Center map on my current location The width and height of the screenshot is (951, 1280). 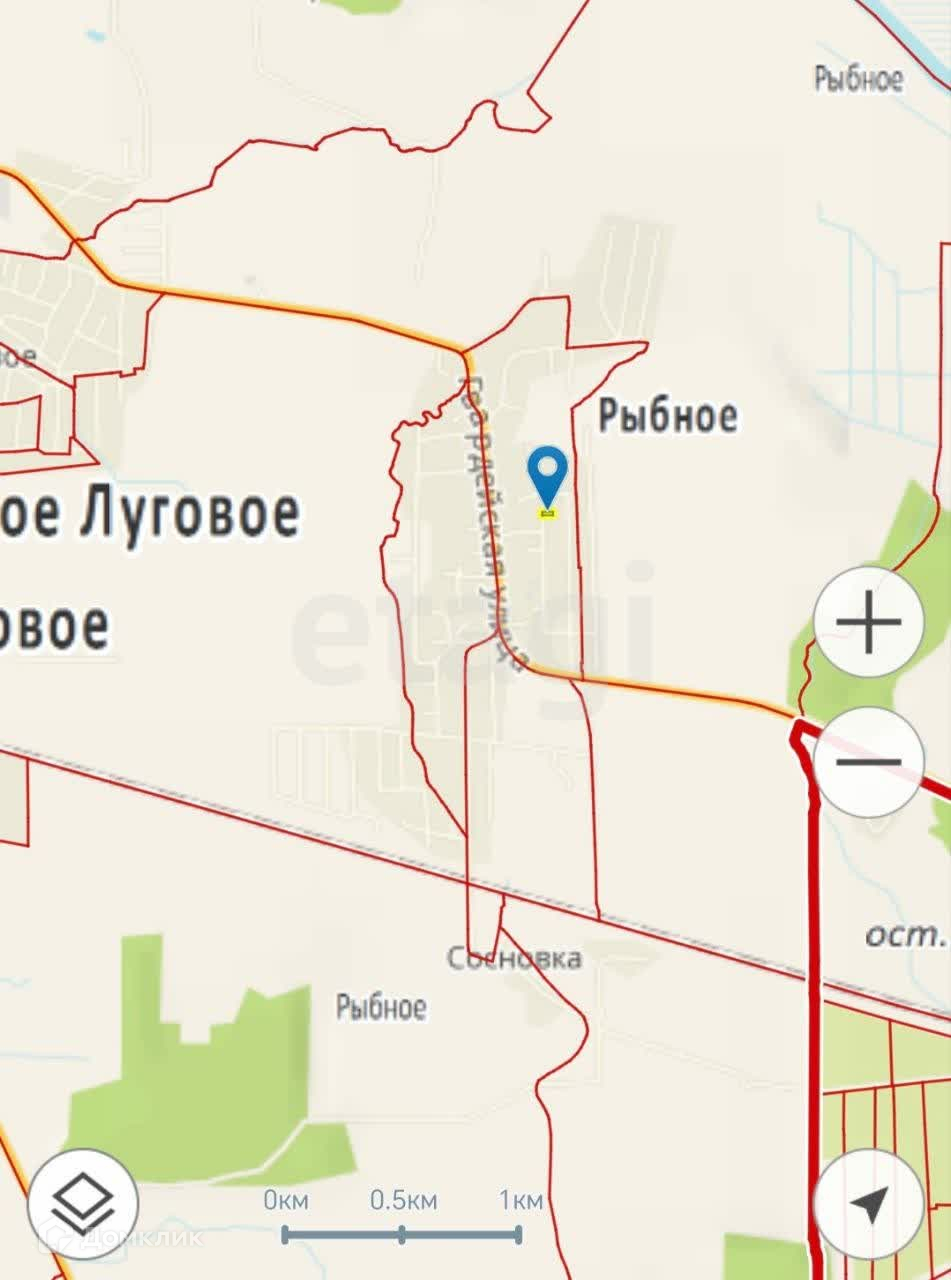(x=868, y=1204)
